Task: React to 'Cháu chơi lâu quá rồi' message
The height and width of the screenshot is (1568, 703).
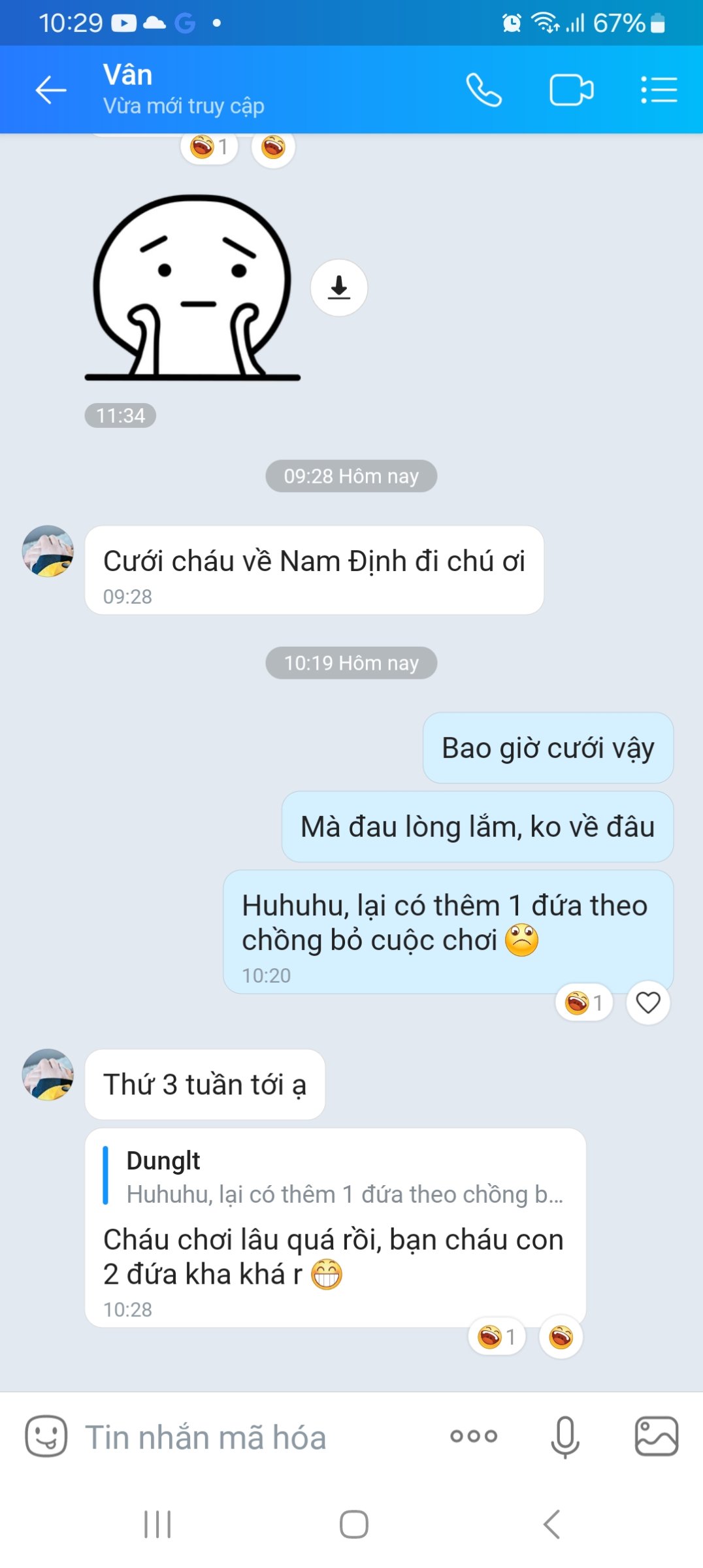Action: coord(561,1337)
